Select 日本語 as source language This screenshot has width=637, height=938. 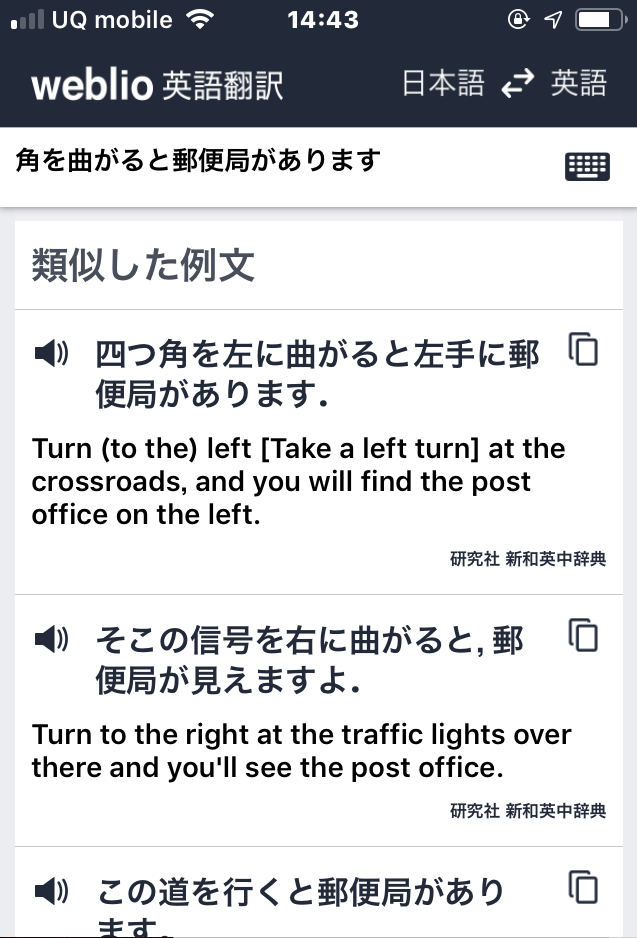tap(443, 84)
